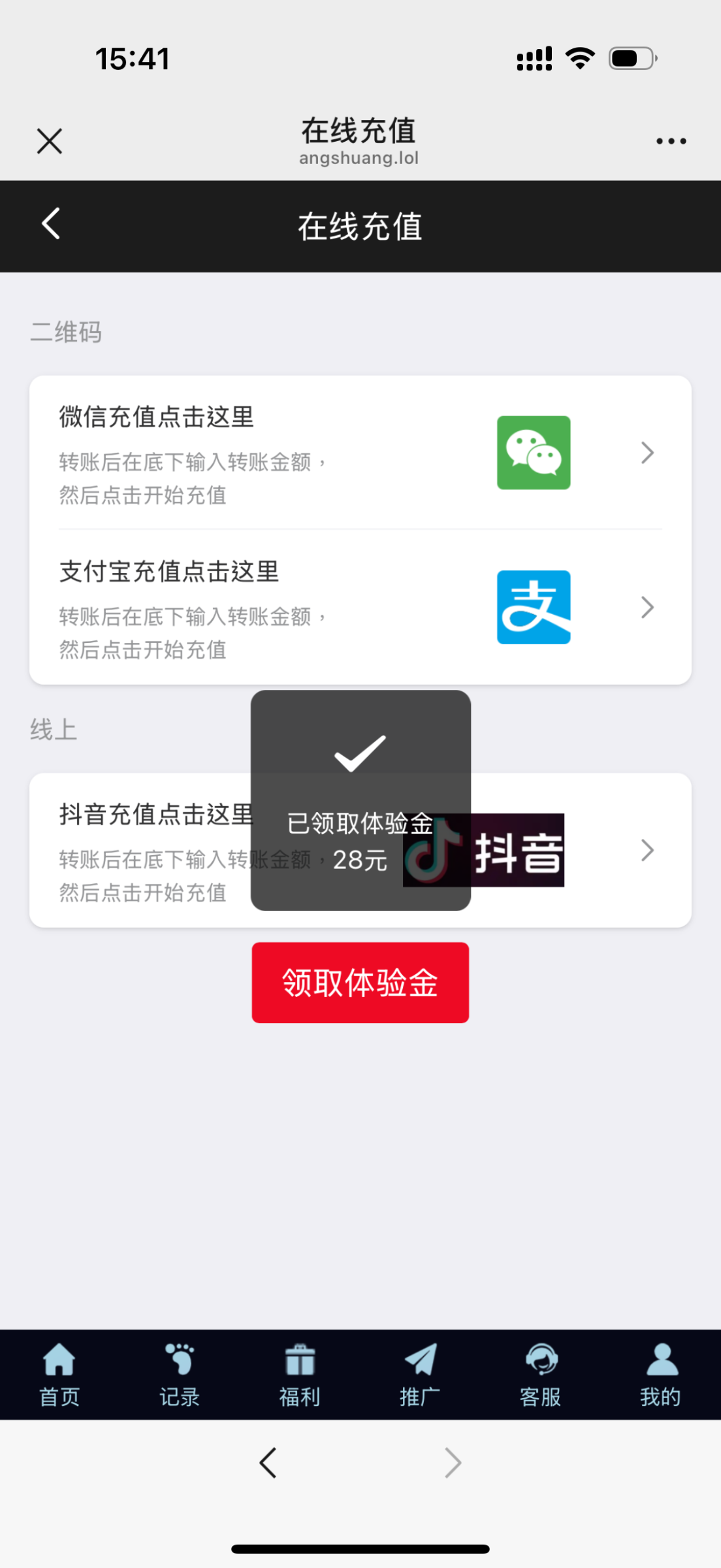This screenshot has width=721, height=1568.
Task: Go to the 福利 tab
Action: tap(300, 1375)
